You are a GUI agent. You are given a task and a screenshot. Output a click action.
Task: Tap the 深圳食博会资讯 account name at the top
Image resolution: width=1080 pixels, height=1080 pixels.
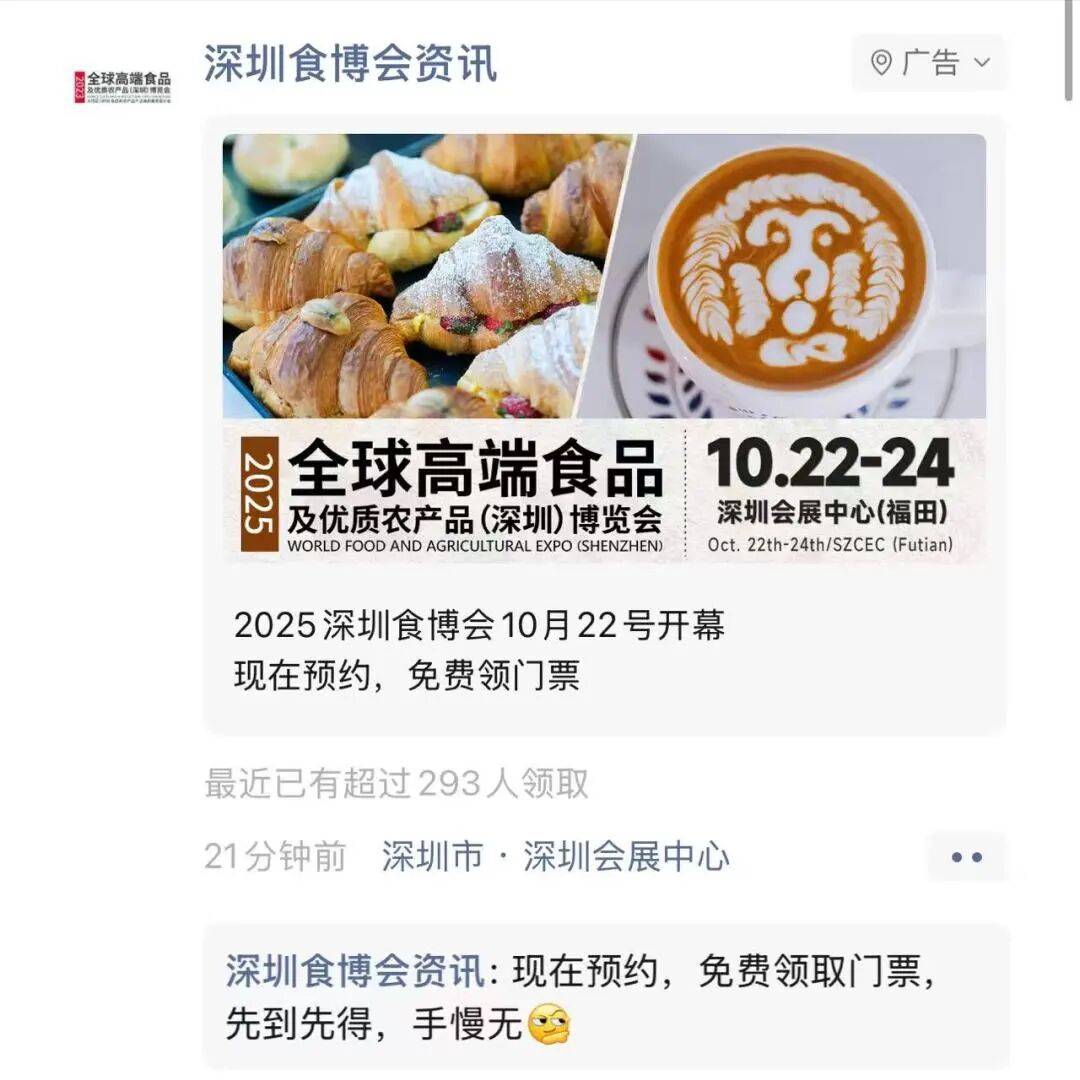pos(350,64)
